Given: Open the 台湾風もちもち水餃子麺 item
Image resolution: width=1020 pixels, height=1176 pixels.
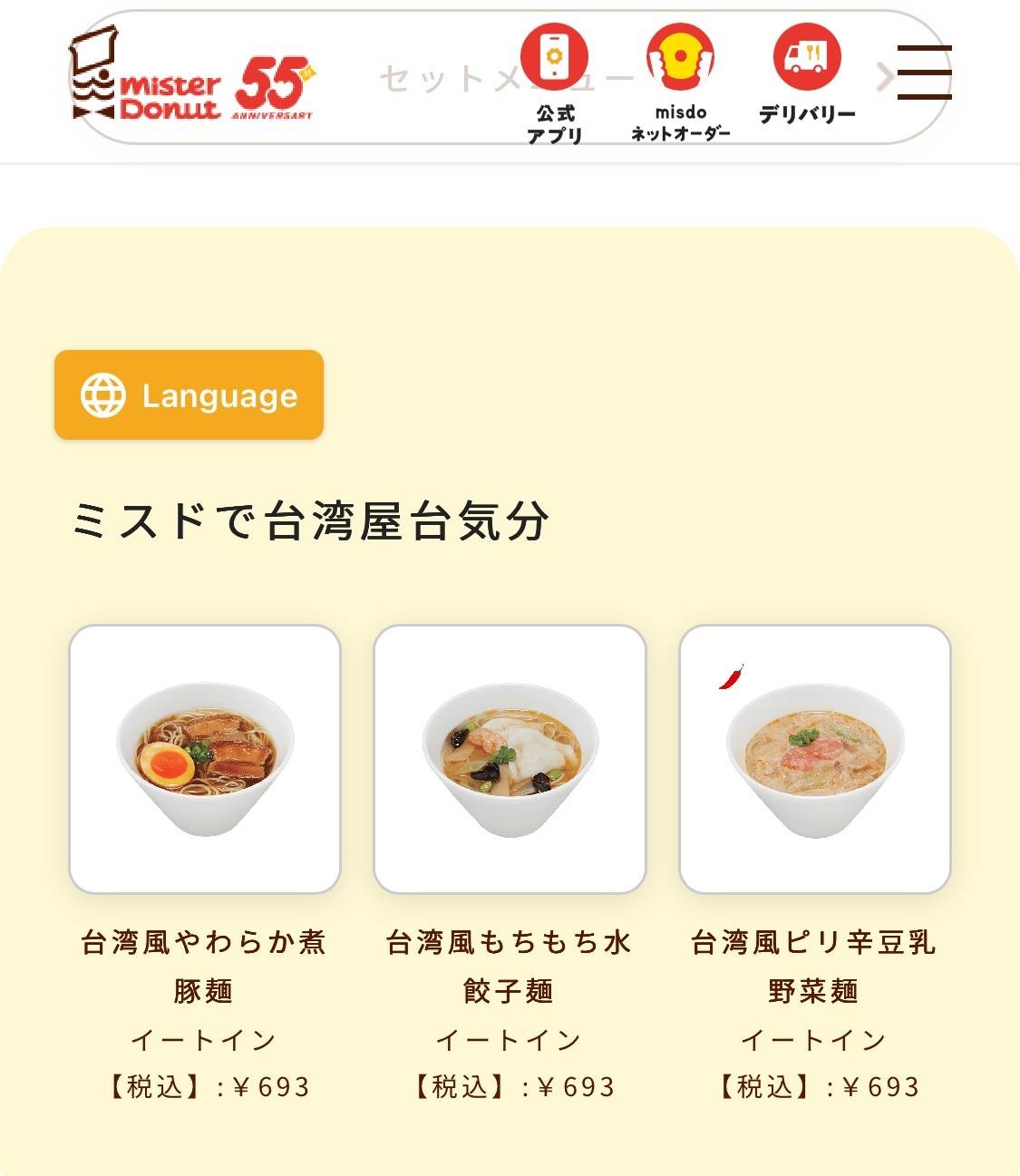Looking at the screenshot, I should [x=510, y=759].
